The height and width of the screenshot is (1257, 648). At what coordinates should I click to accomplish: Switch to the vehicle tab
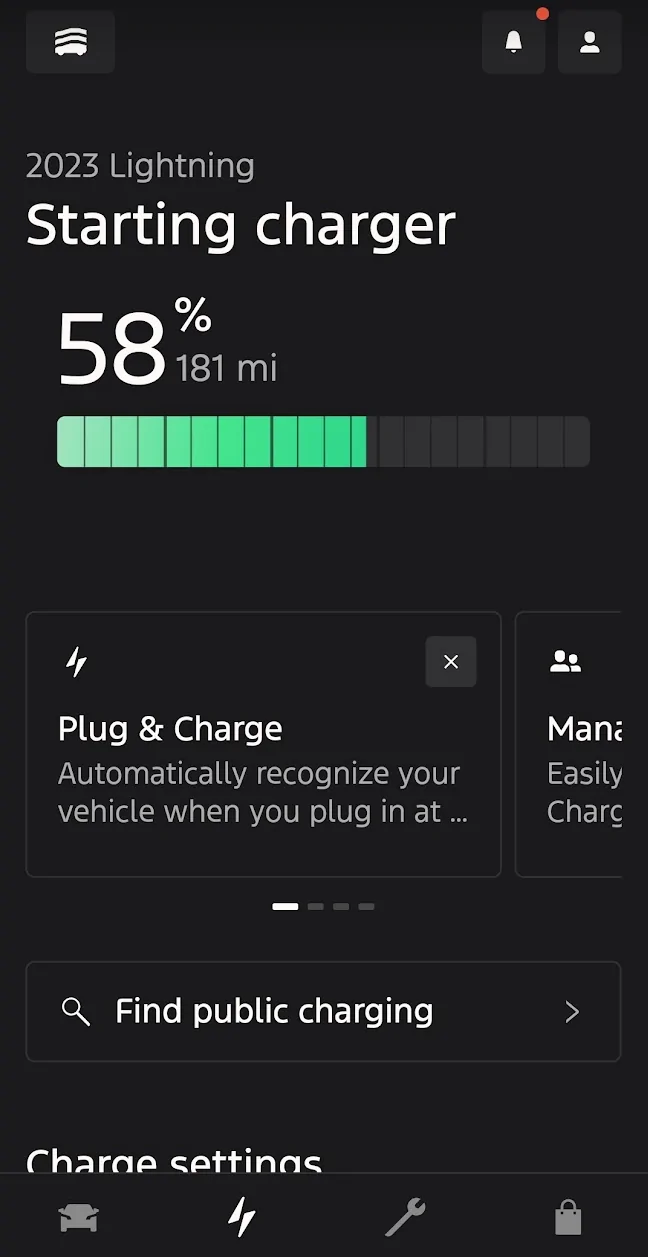[x=79, y=1218]
